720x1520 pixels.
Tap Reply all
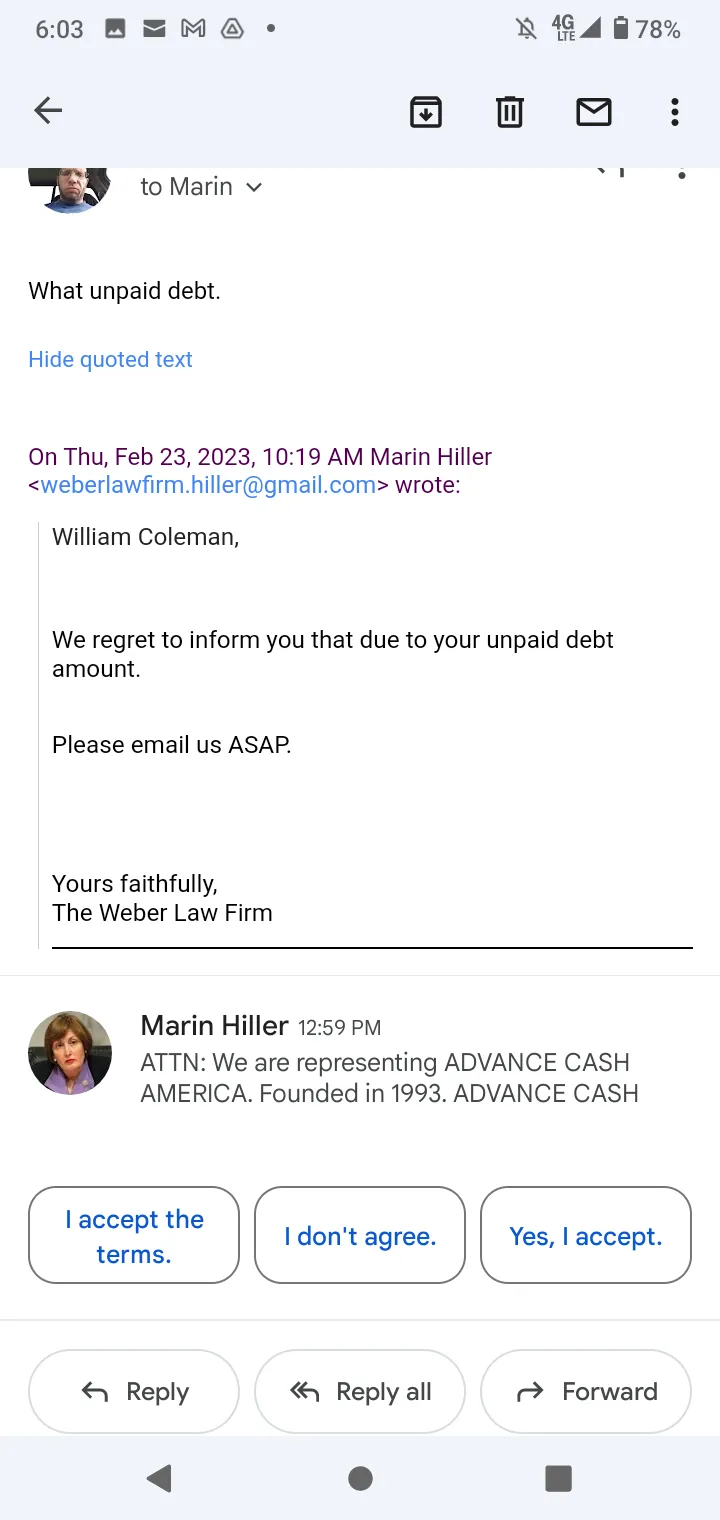[x=360, y=1392]
